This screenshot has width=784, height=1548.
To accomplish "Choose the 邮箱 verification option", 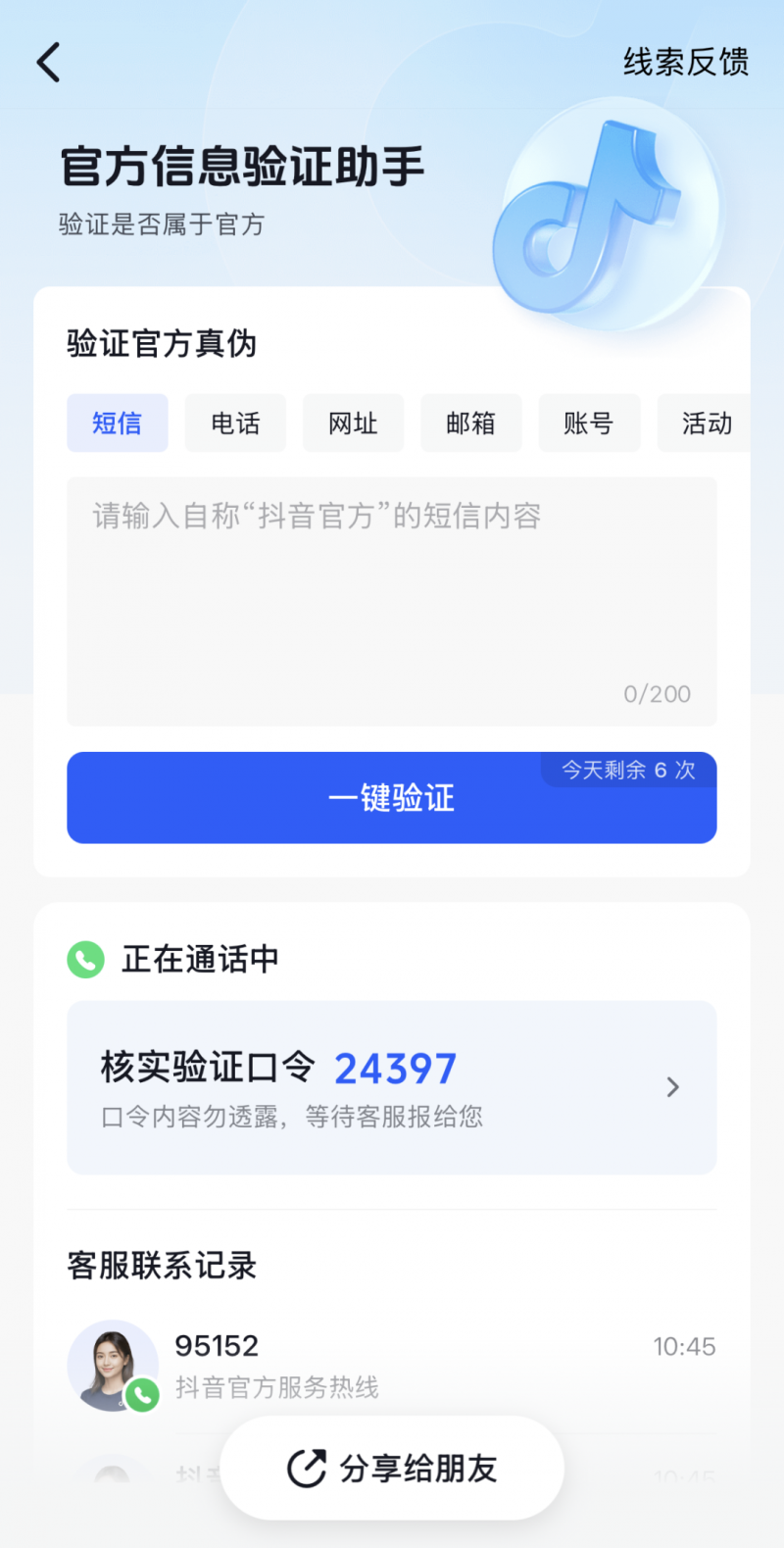I will pos(470,423).
